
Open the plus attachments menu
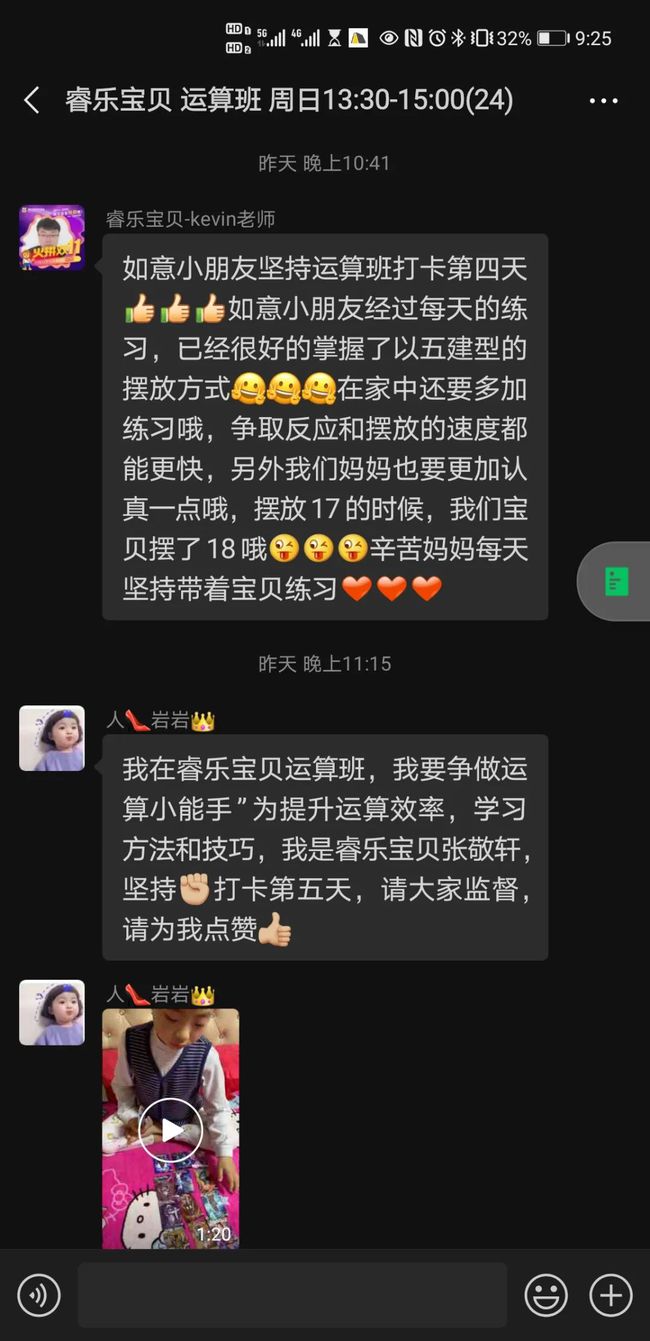610,1296
